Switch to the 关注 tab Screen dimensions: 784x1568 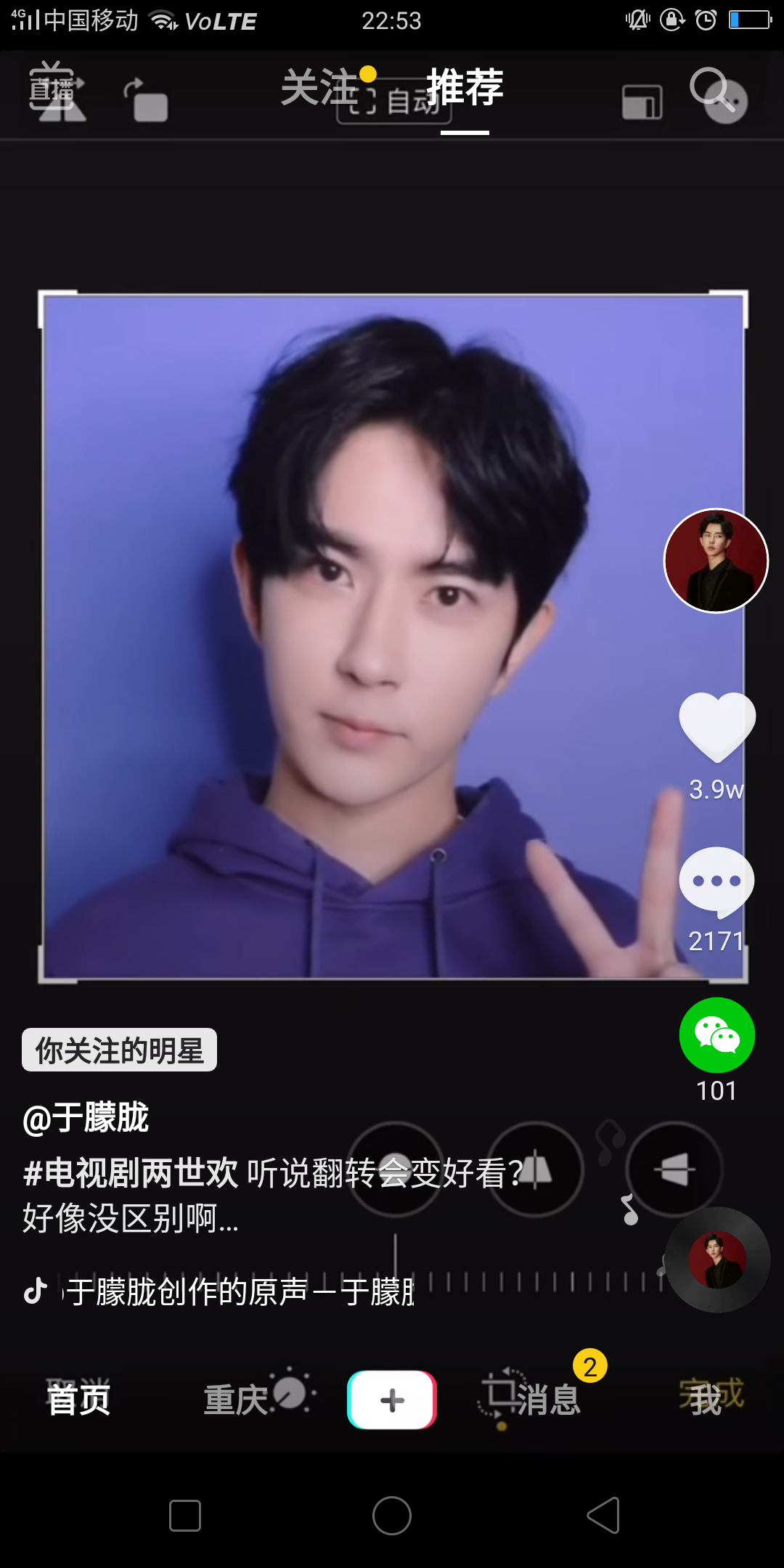point(319,89)
